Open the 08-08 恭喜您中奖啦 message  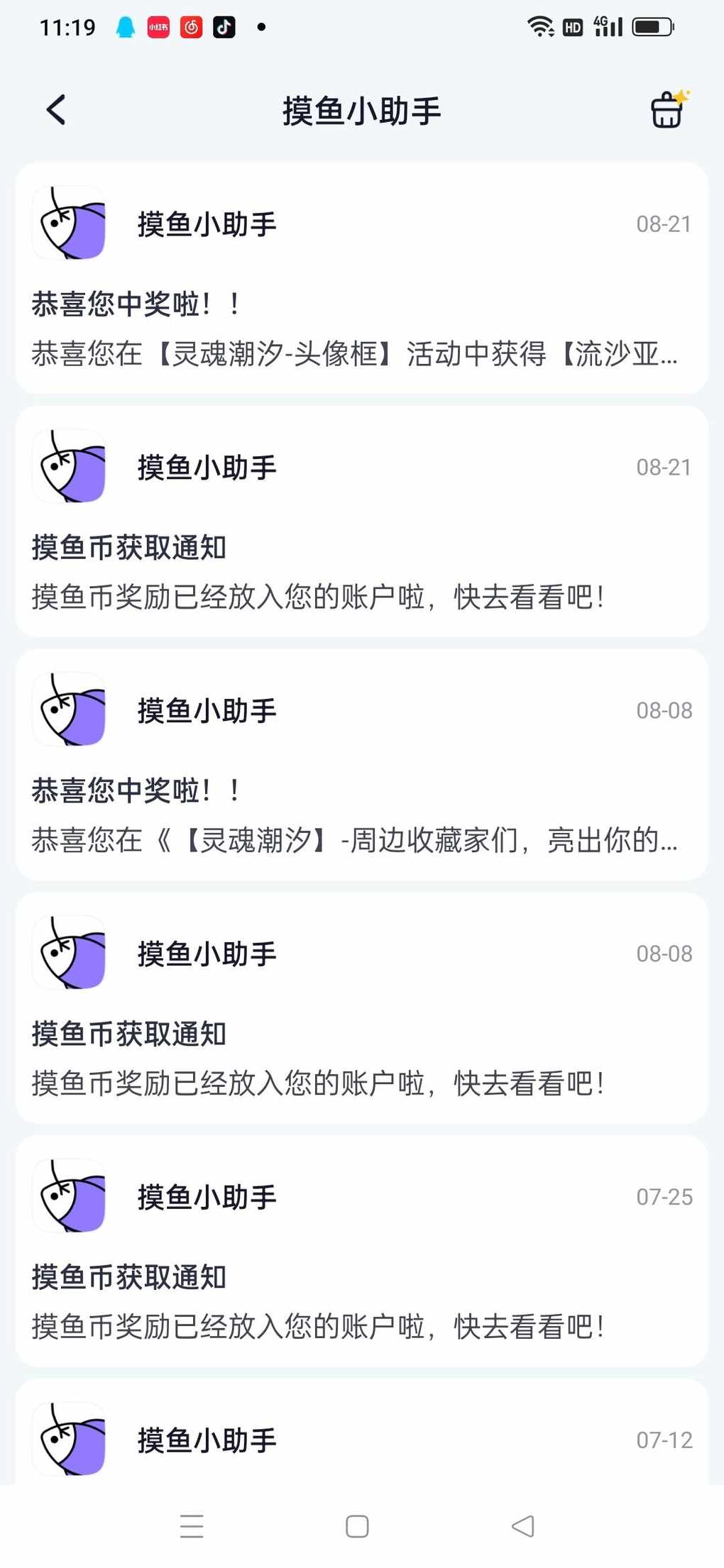pyautogui.click(x=362, y=764)
